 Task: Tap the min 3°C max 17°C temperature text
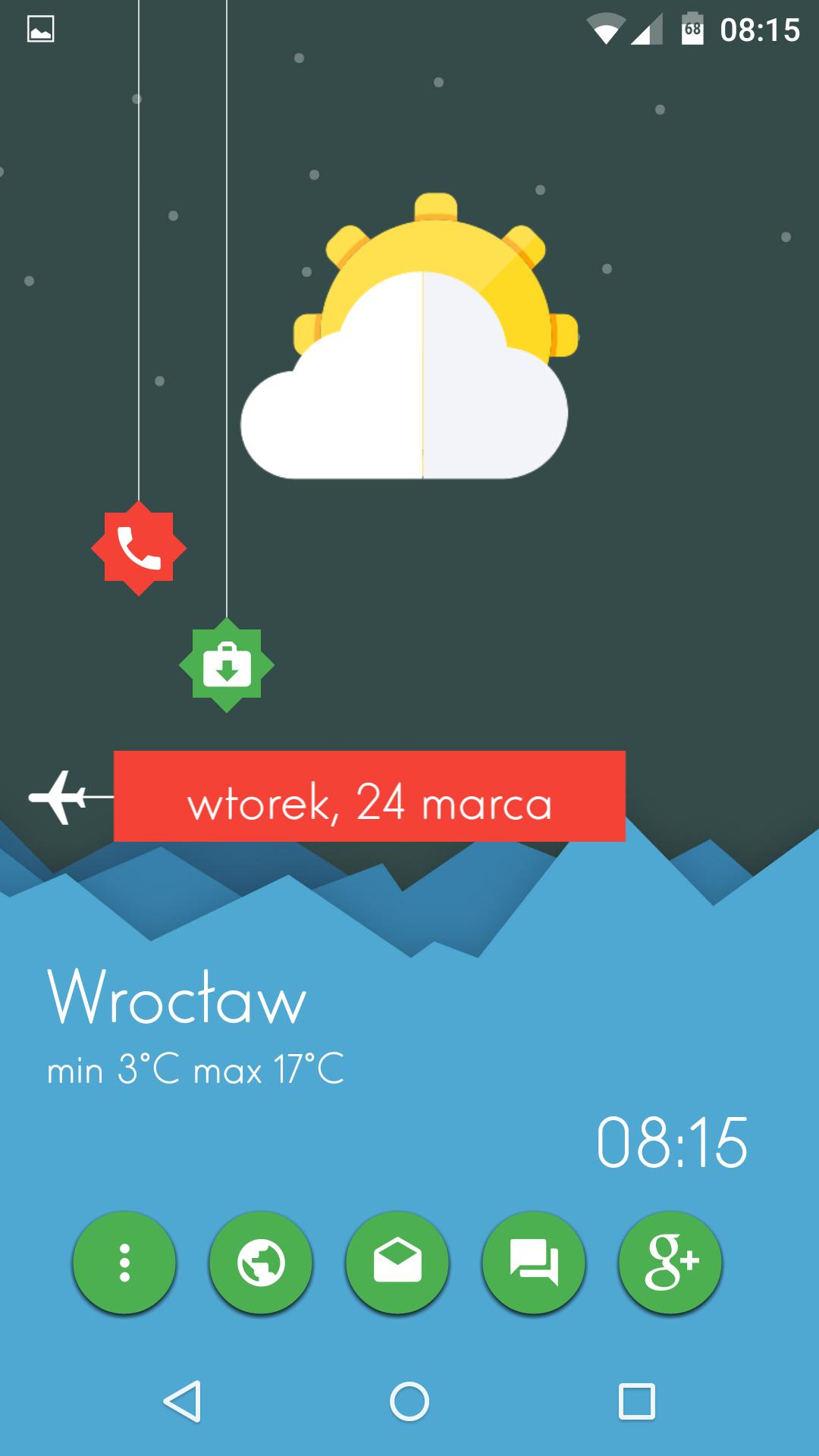(196, 1069)
